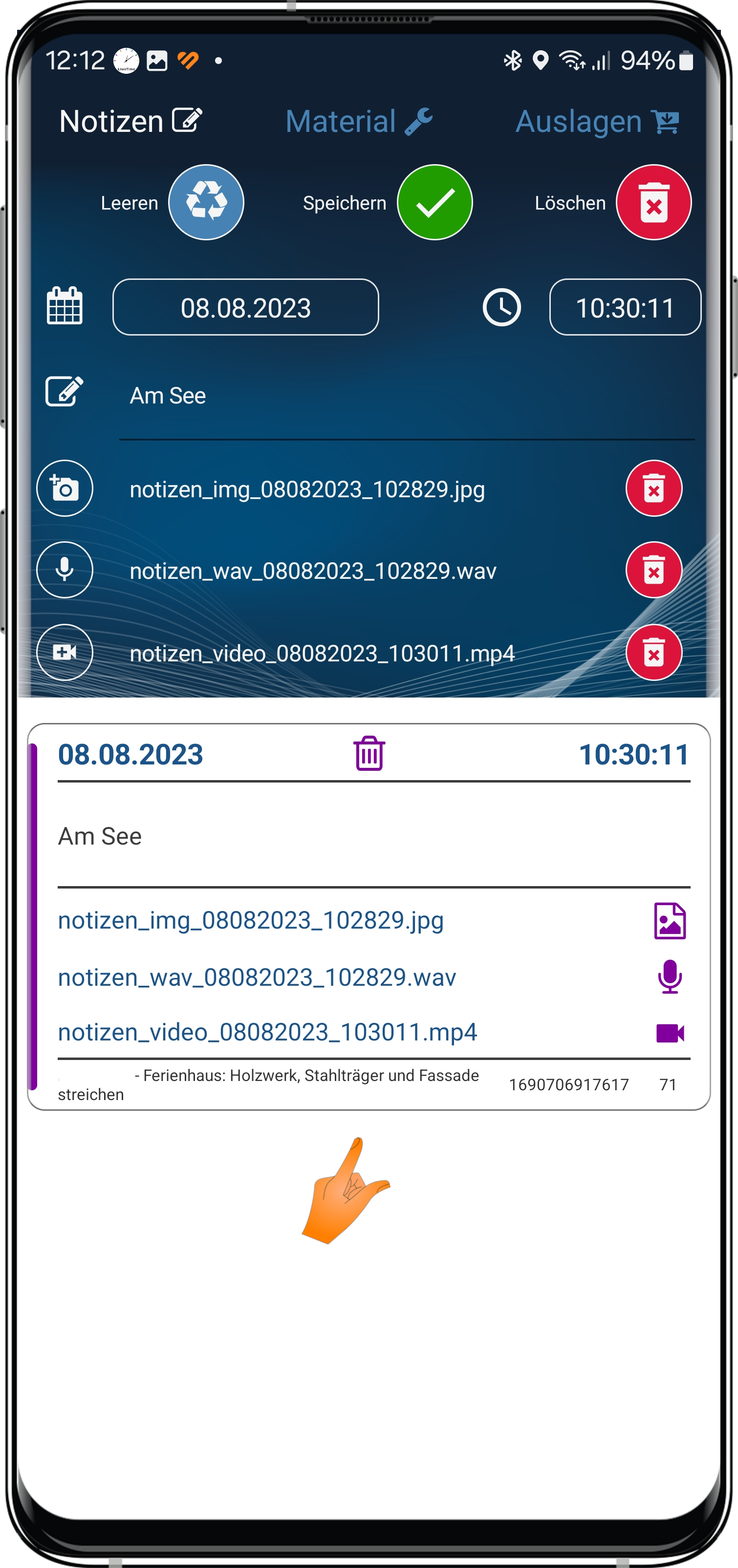The height and width of the screenshot is (1568, 738).
Task: Remove attached notizen_img jpg file
Action: point(653,488)
